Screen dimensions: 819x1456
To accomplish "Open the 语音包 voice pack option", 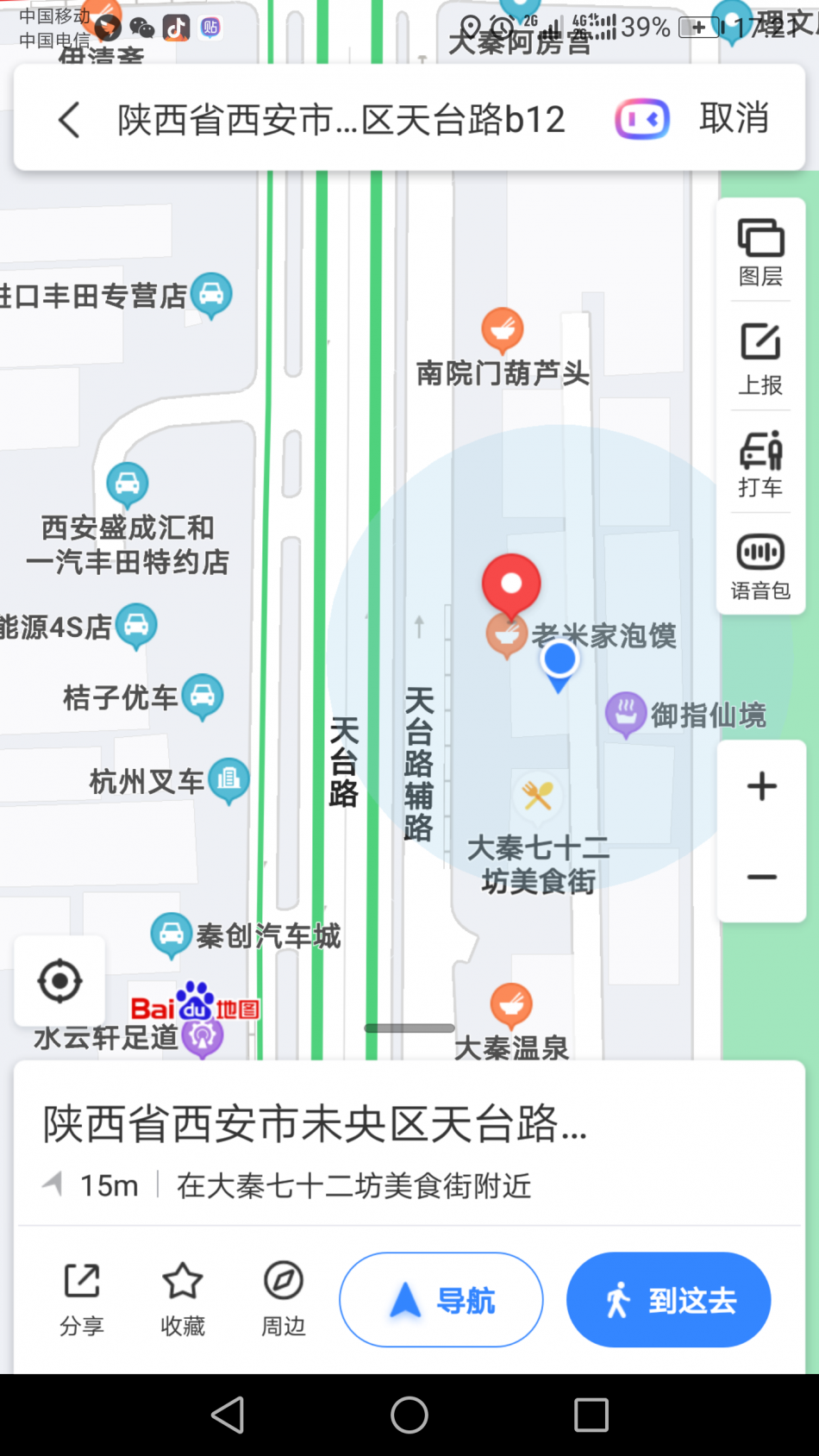I will tap(760, 567).
